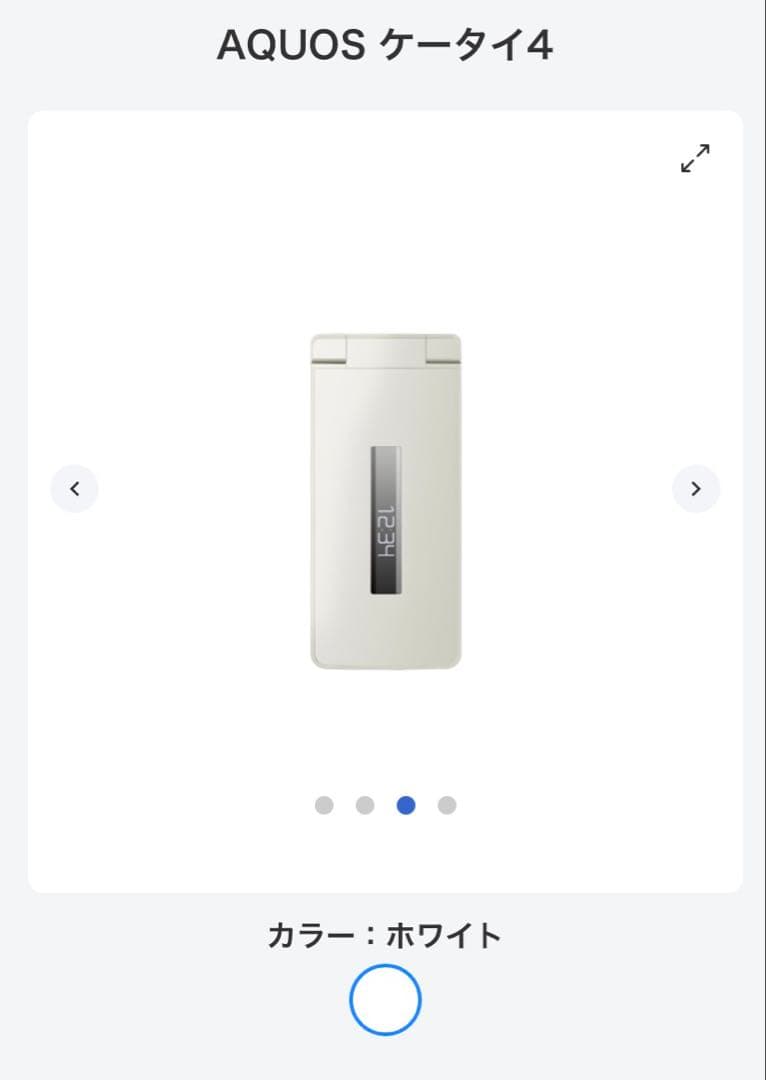Click the AQUOS ケータイ4 title
The image size is (766, 1080).
pos(384,46)
